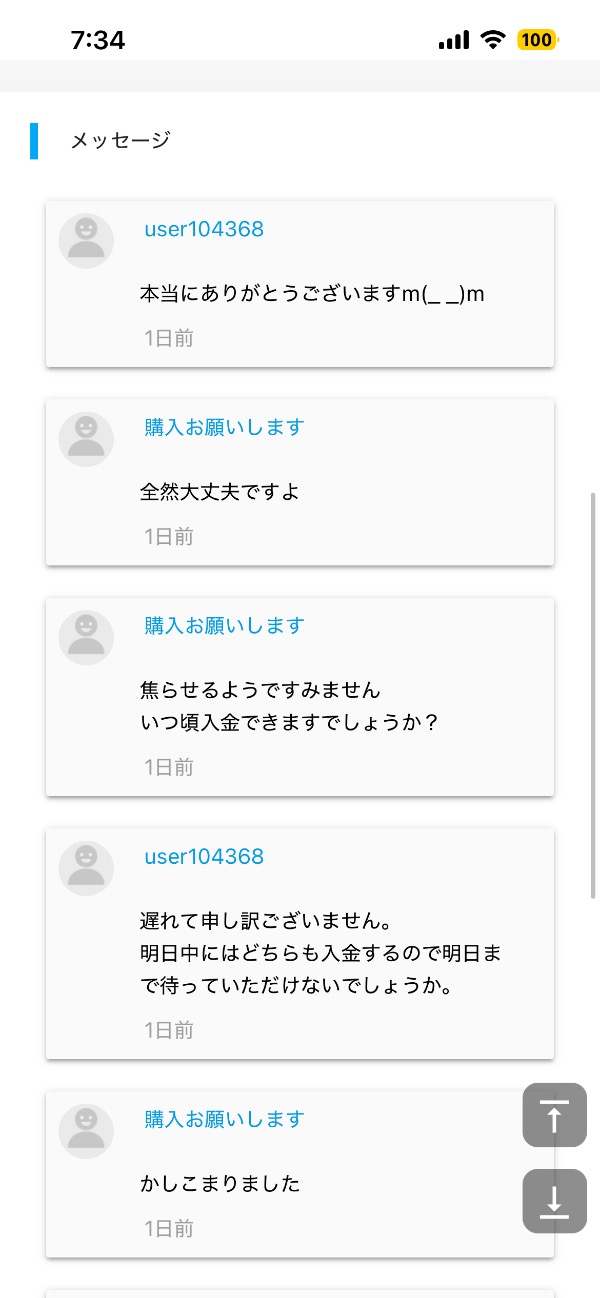Screen dimensions: 600x1298
Task: Tap 購入お願いします name above 焦らせるようですみません message
Action: tap(224, 626)
